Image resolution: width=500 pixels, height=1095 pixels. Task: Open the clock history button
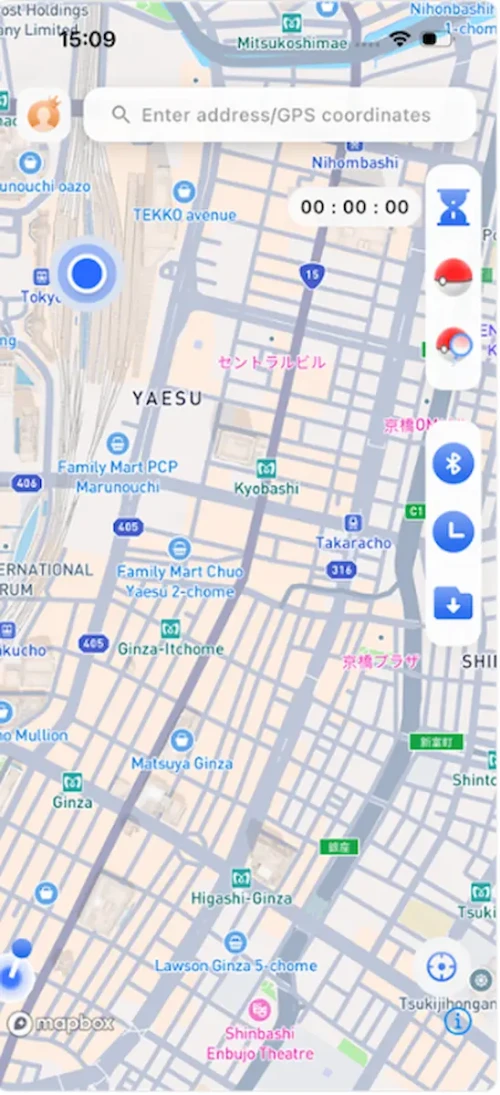coord(453,532)
